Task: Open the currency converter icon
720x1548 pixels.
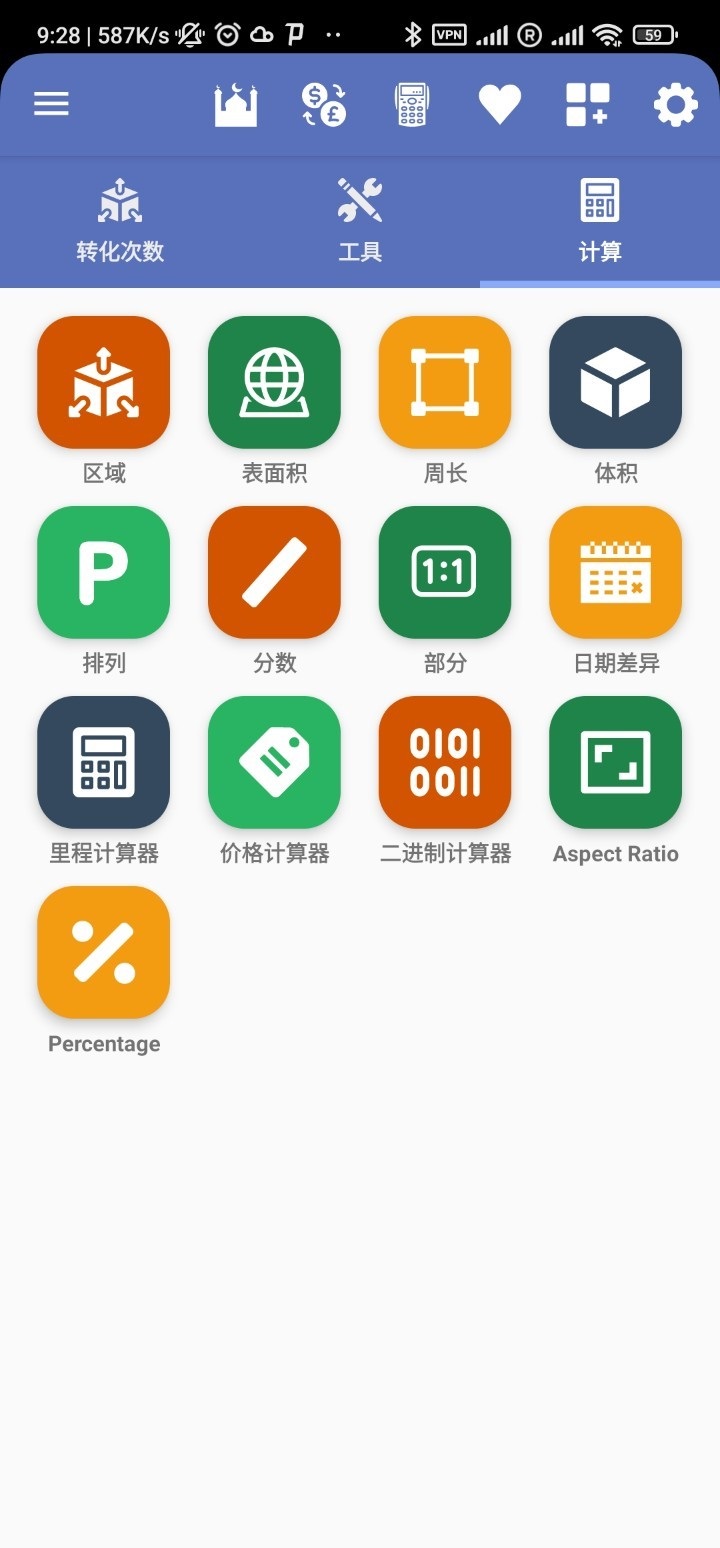Action: pyautogui.click(x=324, y=104)
